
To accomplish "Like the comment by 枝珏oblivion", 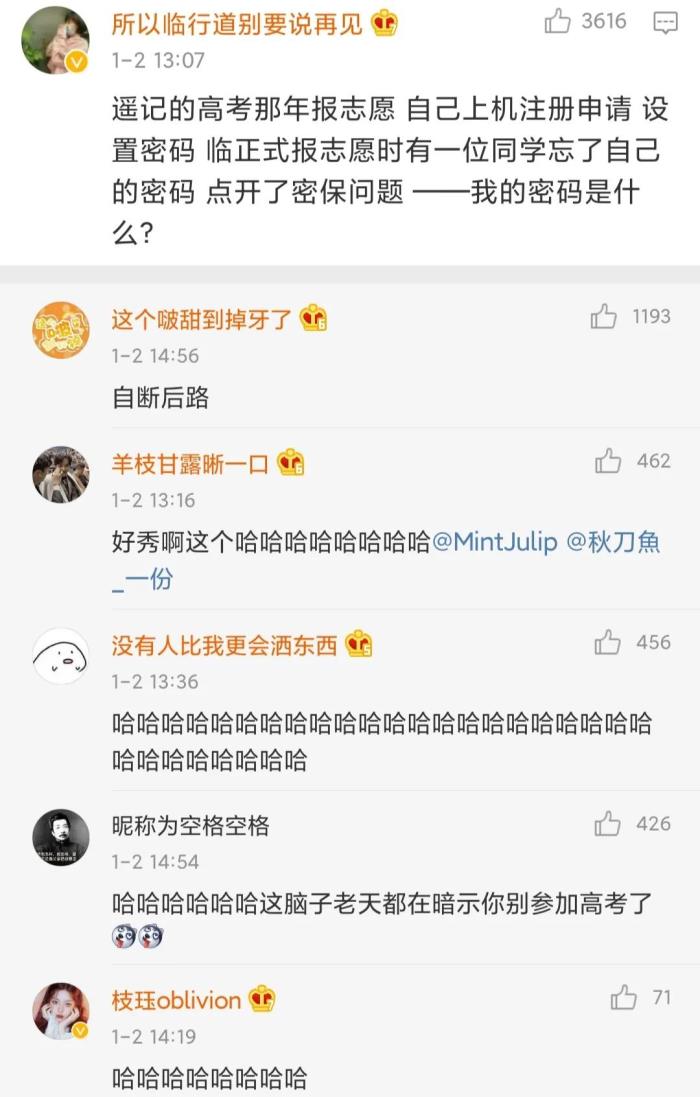I will coord(624,997).
